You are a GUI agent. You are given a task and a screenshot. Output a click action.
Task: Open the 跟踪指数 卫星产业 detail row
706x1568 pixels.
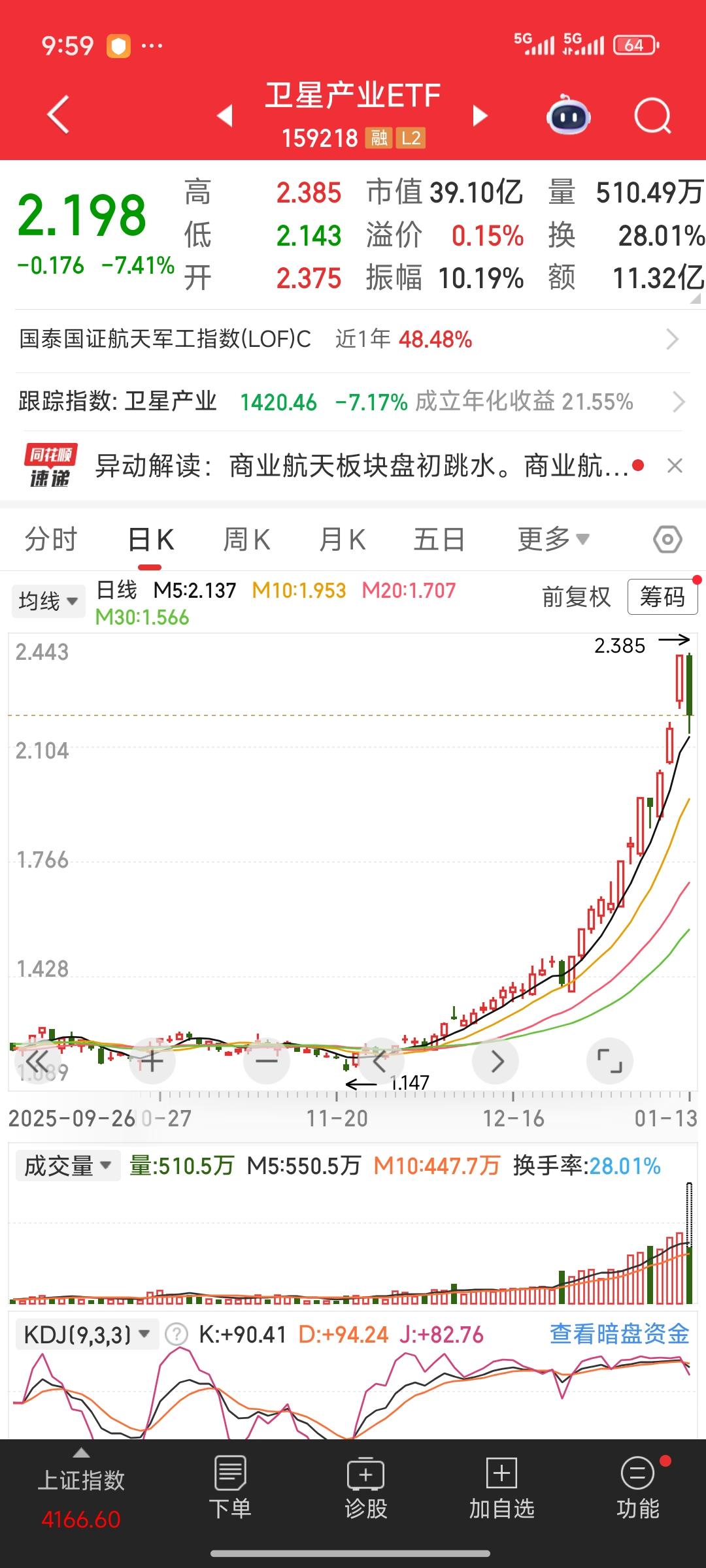[x=353, y=402]
